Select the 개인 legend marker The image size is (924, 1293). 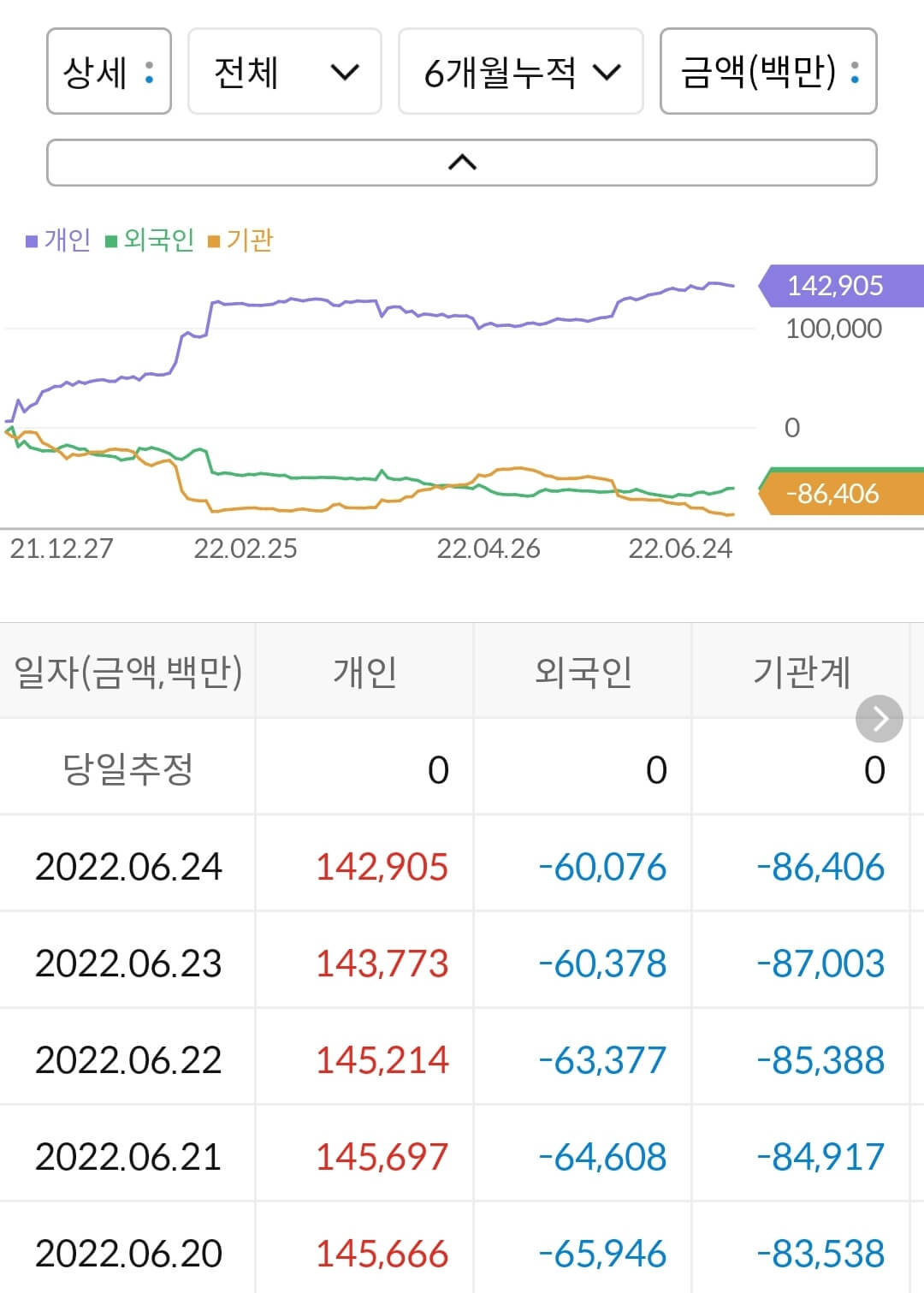tap(31, 241)
